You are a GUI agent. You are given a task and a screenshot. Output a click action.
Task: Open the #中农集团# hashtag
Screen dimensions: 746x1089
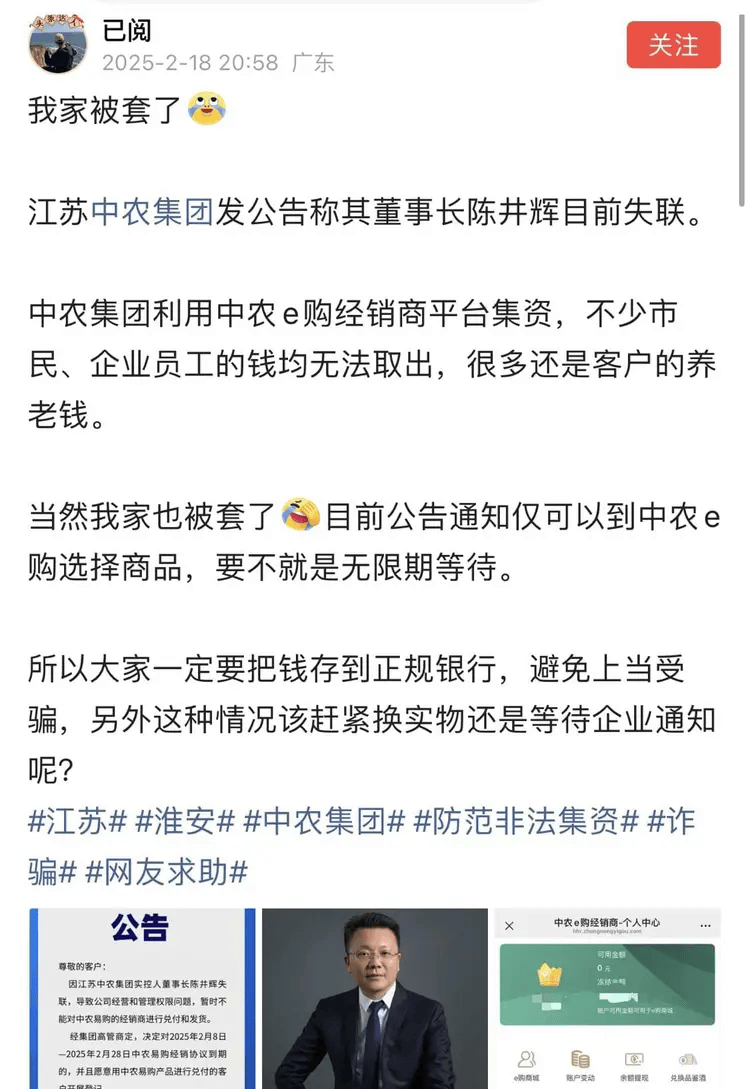pyautogui.click(x=324, y=822)
